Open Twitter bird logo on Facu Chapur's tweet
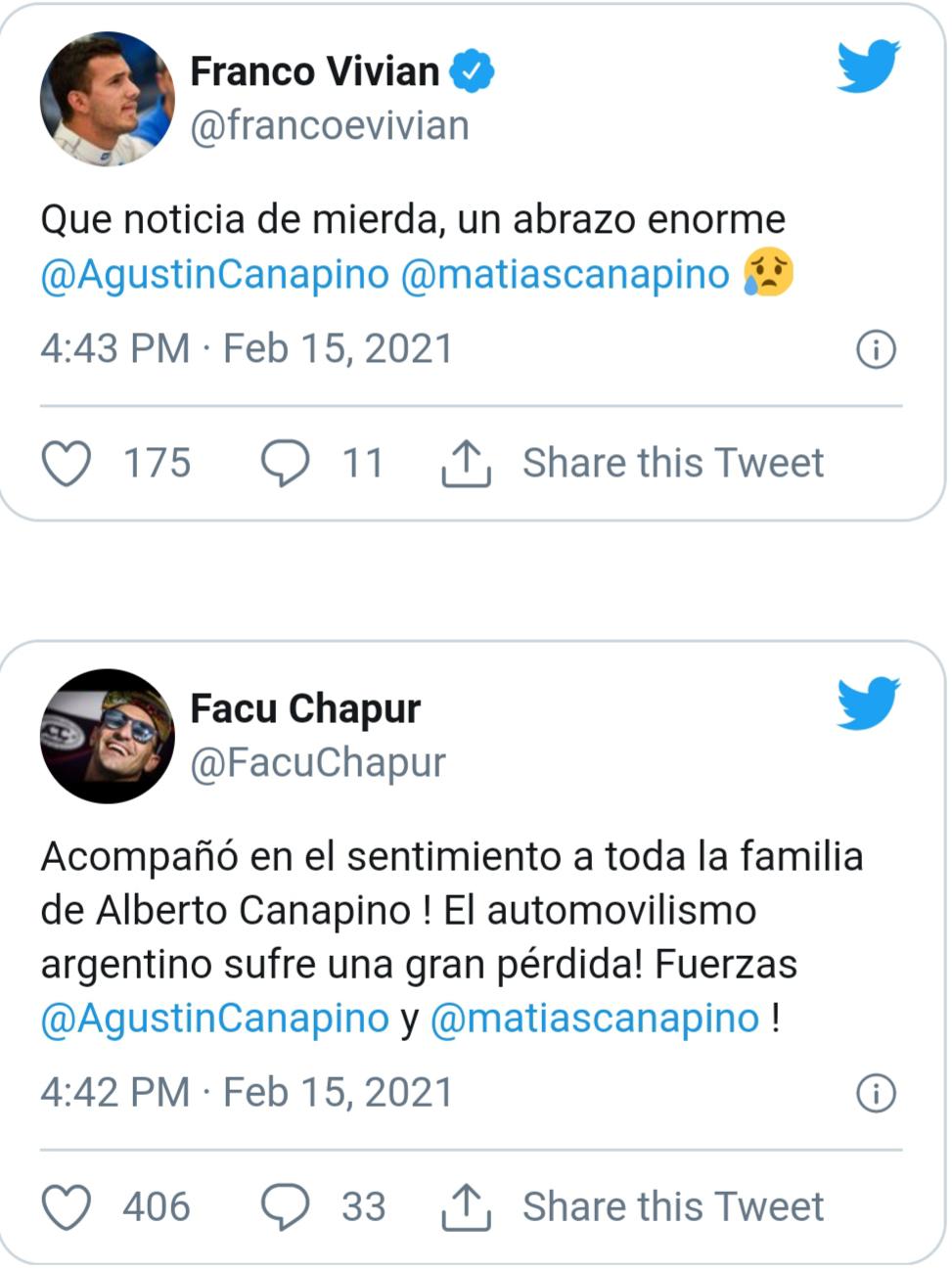 tap(868, 703)
